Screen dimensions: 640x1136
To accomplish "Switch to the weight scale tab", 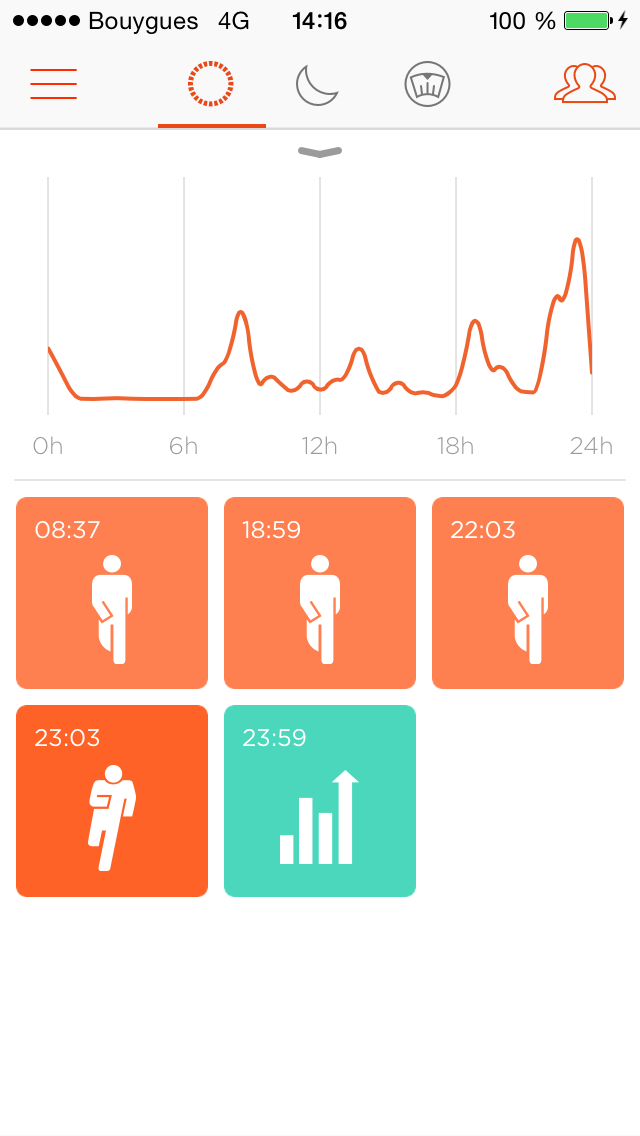I will (427, 84).
